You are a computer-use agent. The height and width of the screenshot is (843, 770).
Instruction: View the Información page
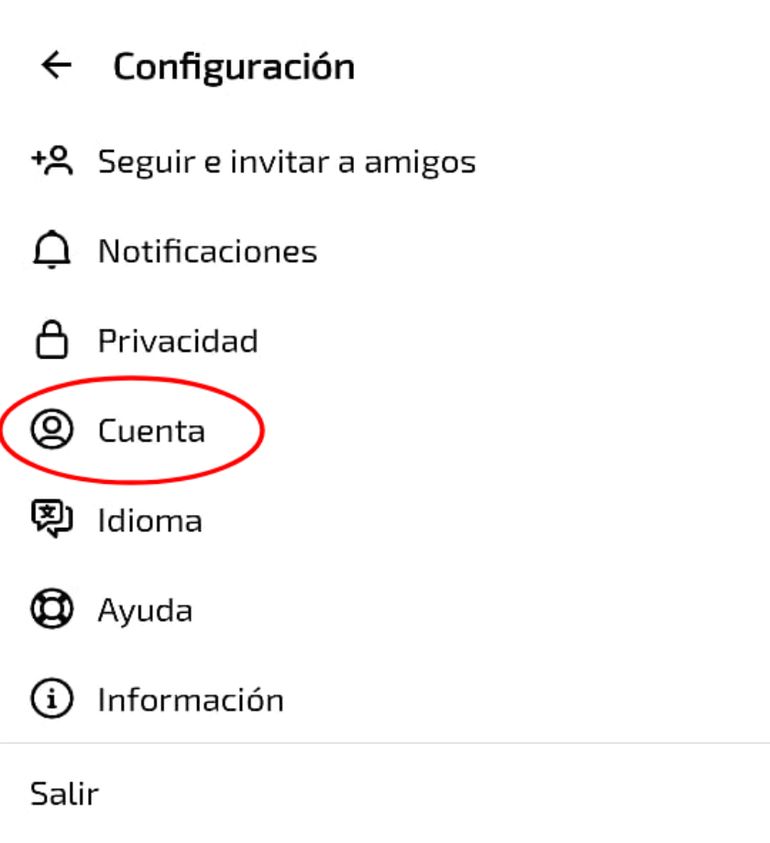(x=190, y=700)
